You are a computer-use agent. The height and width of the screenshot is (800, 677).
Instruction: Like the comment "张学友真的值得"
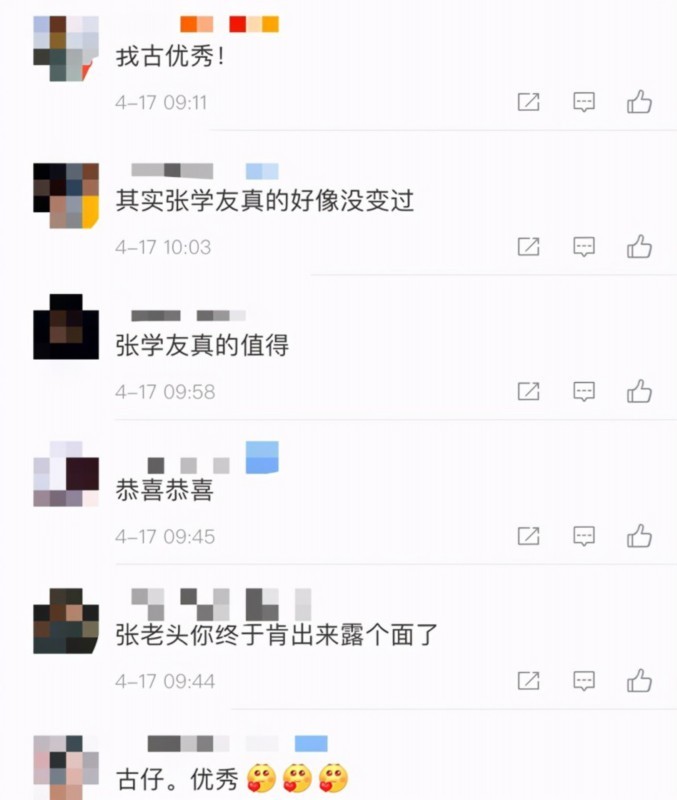click(639, 392)
